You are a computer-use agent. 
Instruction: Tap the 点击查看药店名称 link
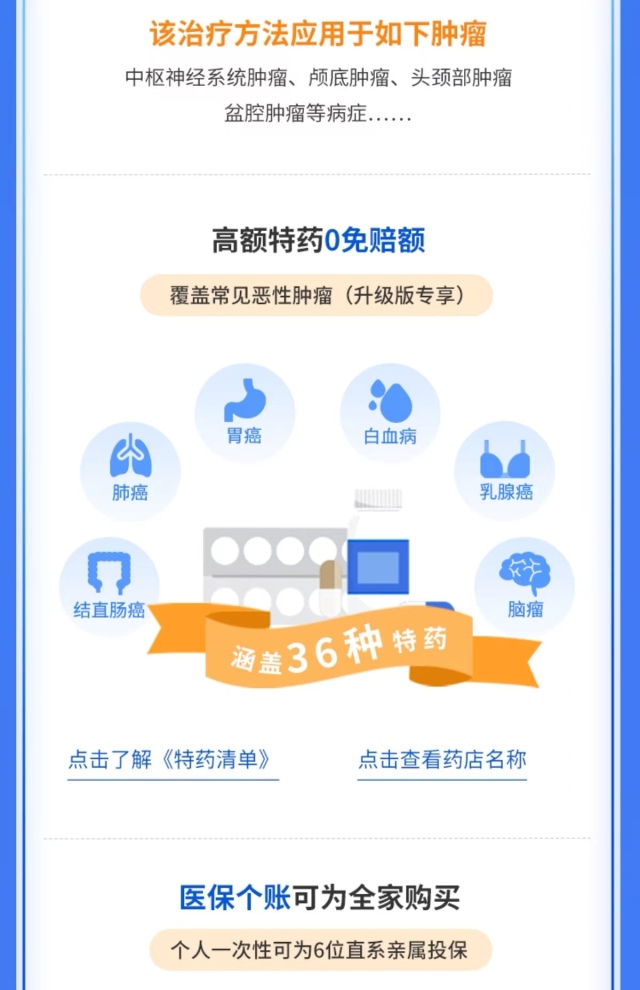[442, 759]
